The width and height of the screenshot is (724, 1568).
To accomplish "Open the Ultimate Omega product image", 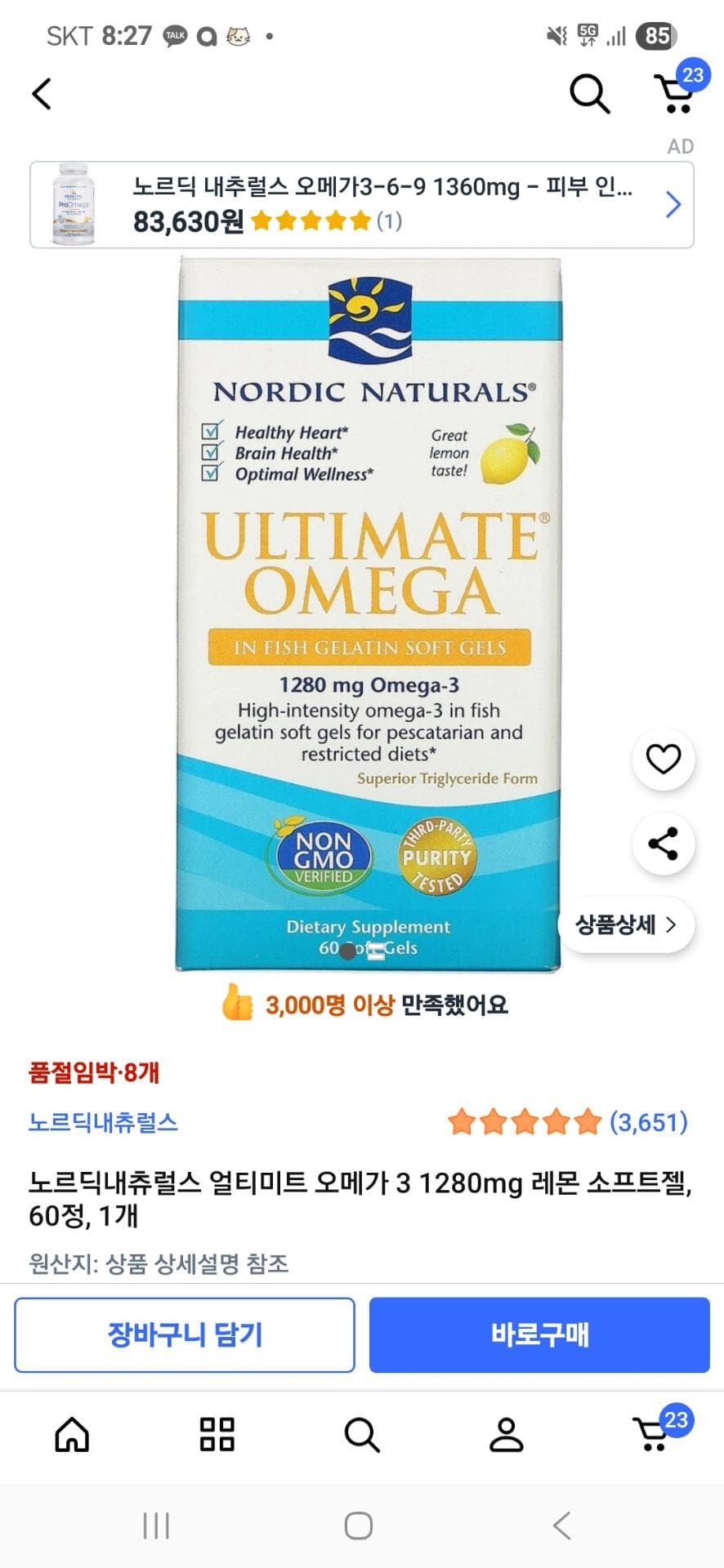I will click(369, 612).
